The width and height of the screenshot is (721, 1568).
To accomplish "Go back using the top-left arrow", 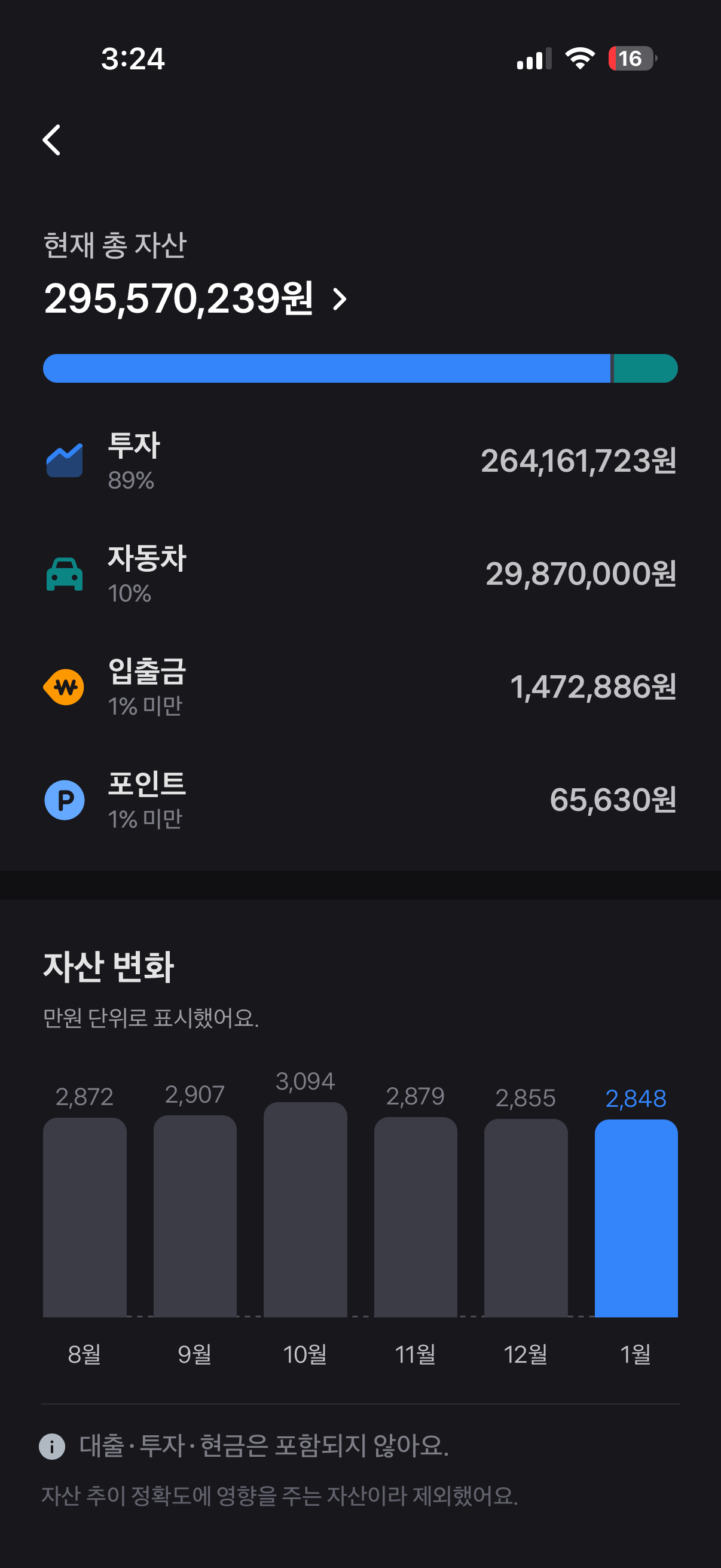I will click(x=53, y=141).
